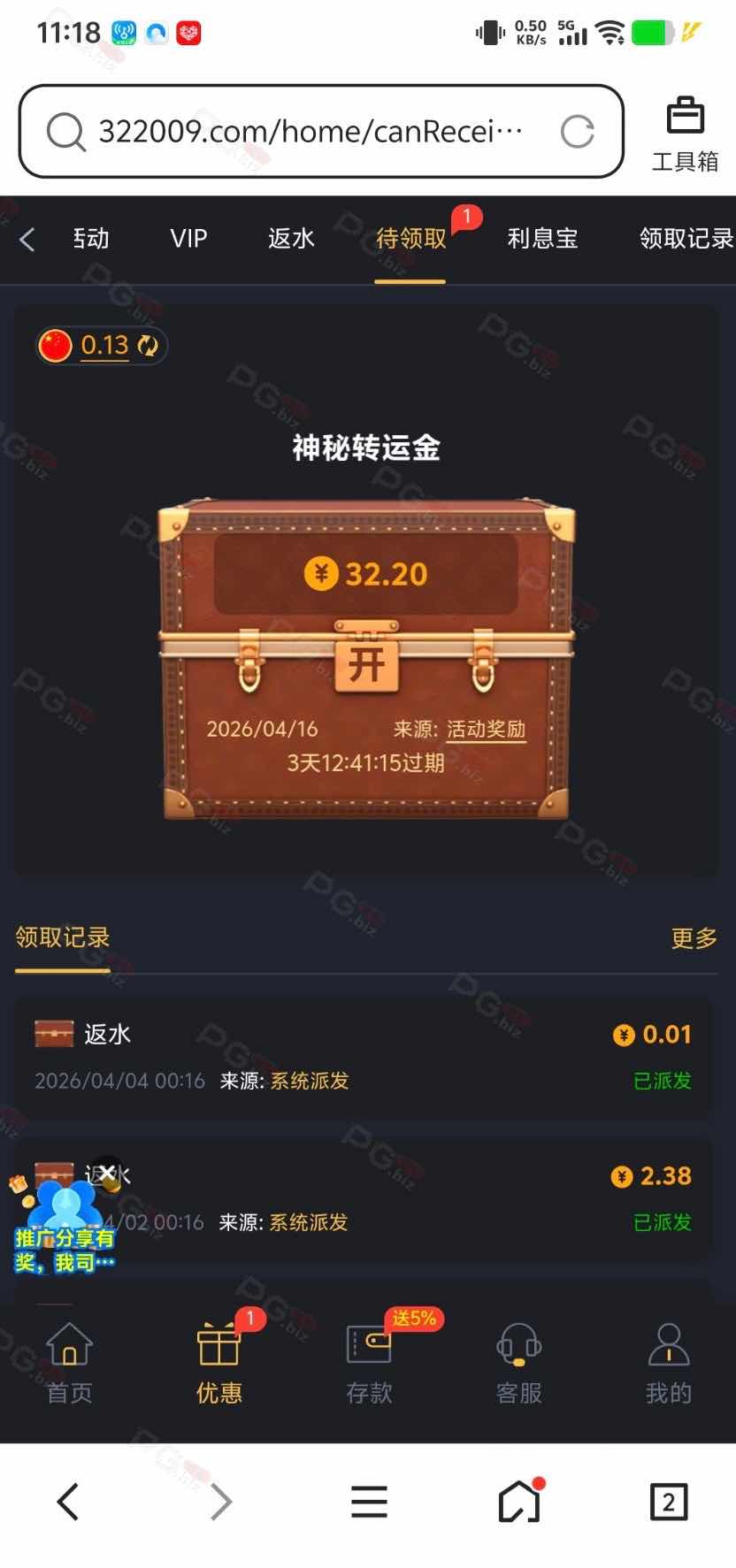Contact 客服 customer service
This screenshot has height=1568, width=736.
coord(518,1364)
